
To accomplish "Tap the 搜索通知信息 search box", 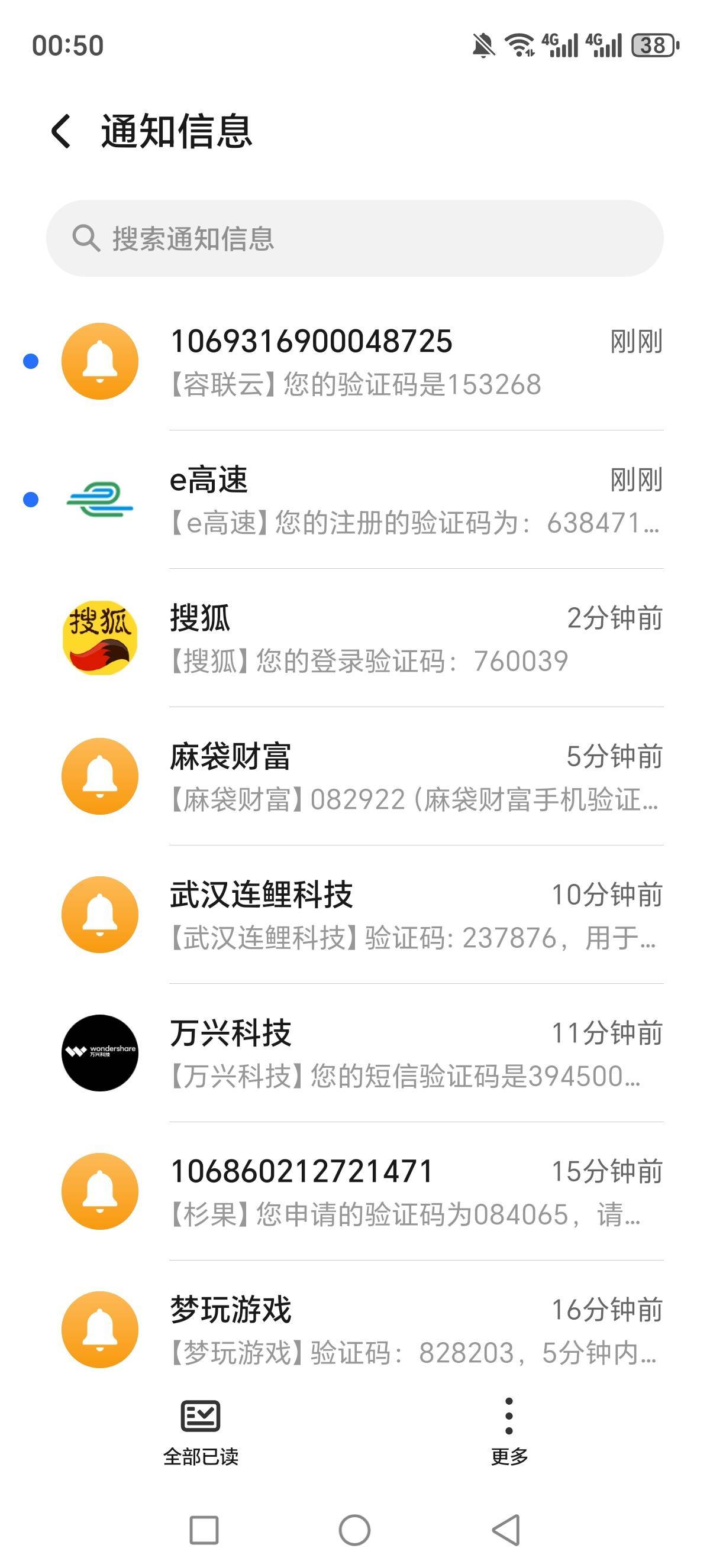I will click(x=354, y=239).
